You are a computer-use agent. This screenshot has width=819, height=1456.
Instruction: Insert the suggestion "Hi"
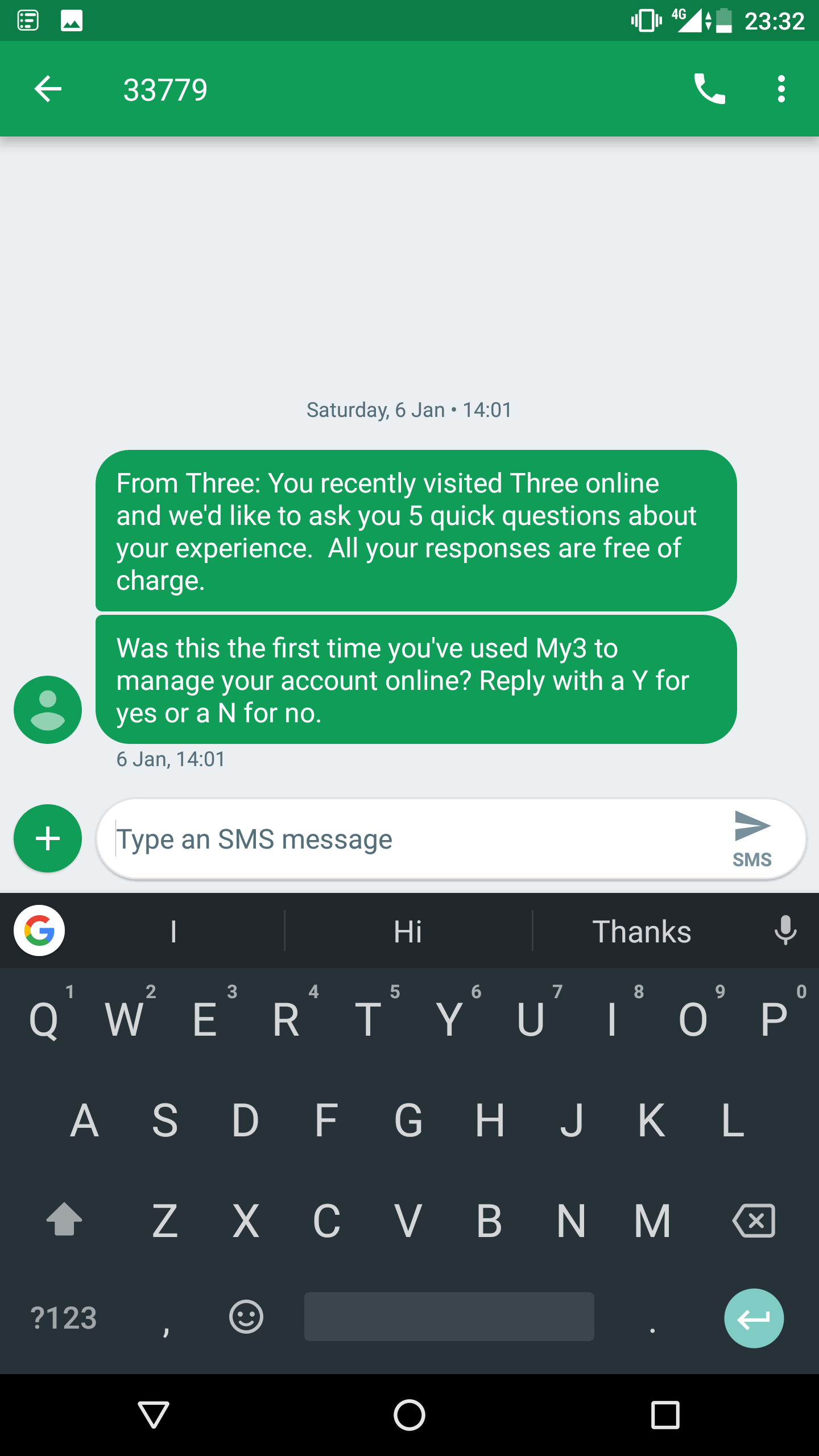tap(408, 932)
